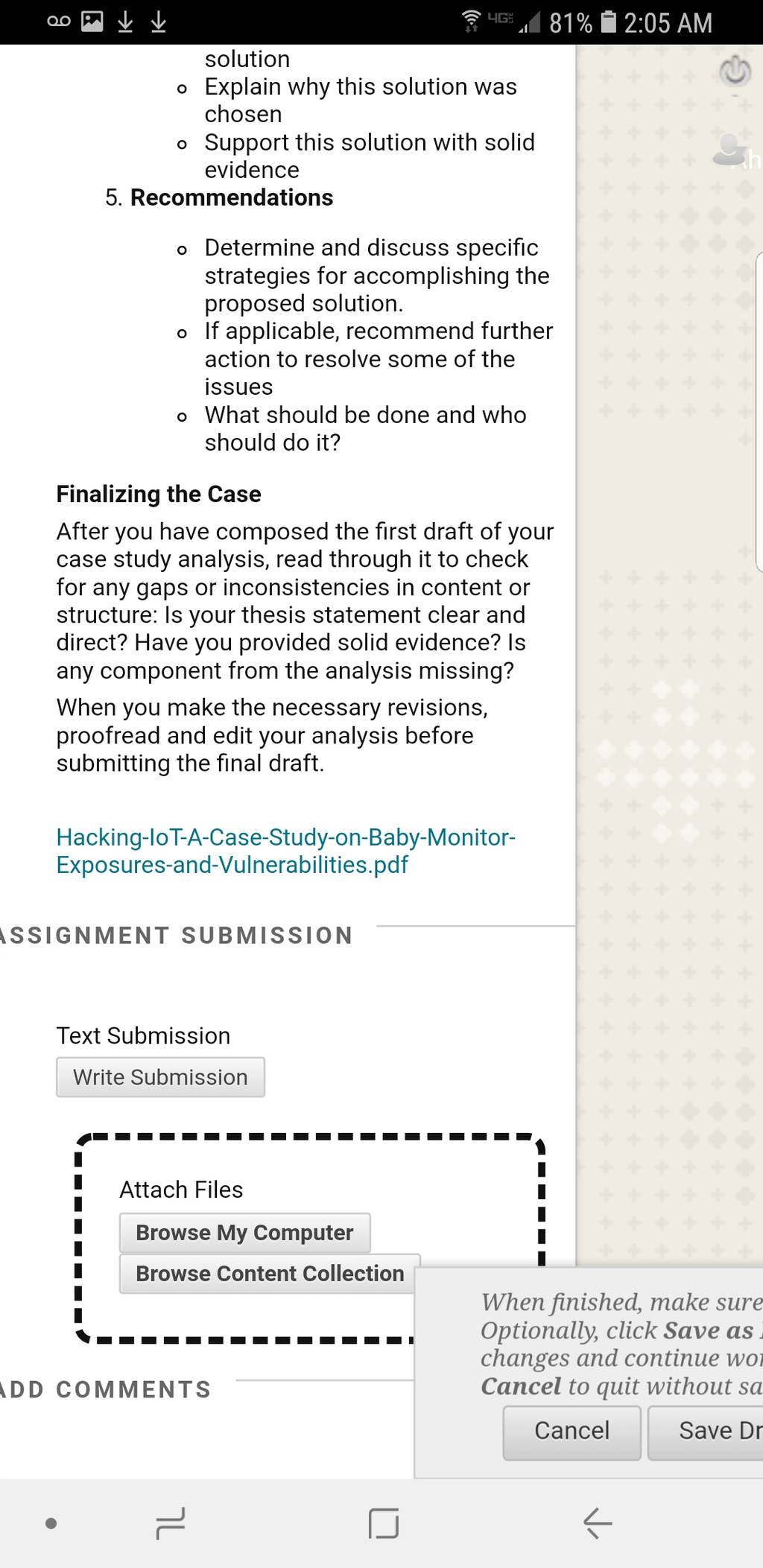The width and height of the screenshot is (763, 1568).
Task: Go back with the system back arrow
Action: click(x=598, y=1523)
